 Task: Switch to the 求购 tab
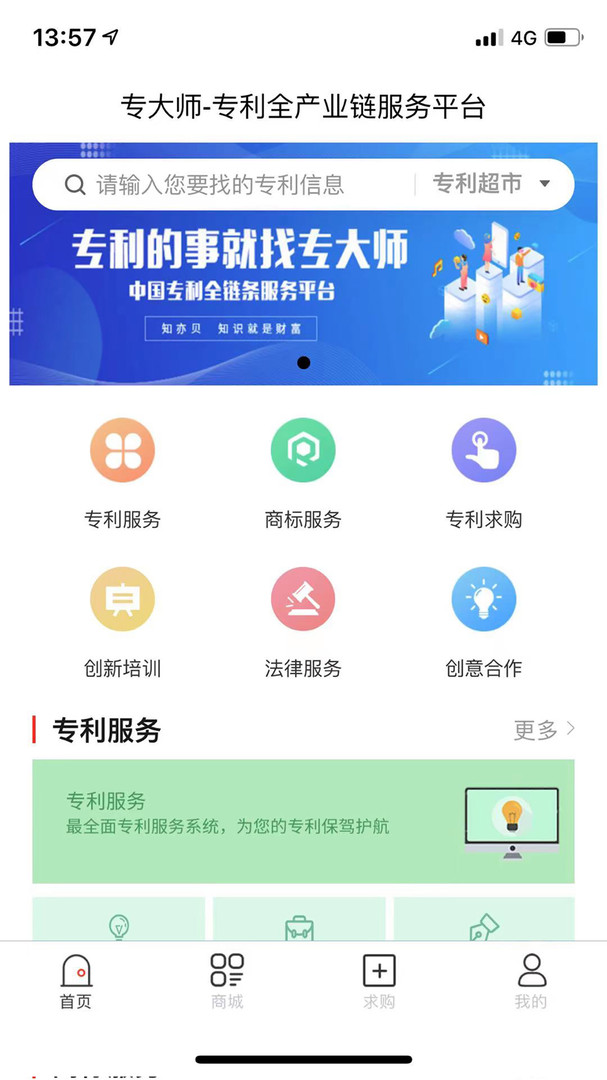click(379, 981)
